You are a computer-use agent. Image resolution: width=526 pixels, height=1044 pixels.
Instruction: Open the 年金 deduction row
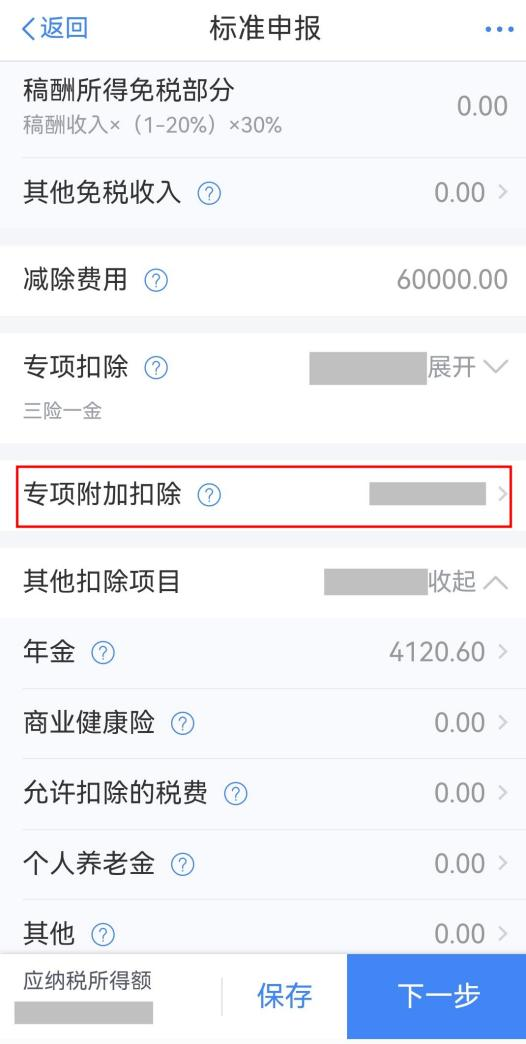[x=263, y=652]
